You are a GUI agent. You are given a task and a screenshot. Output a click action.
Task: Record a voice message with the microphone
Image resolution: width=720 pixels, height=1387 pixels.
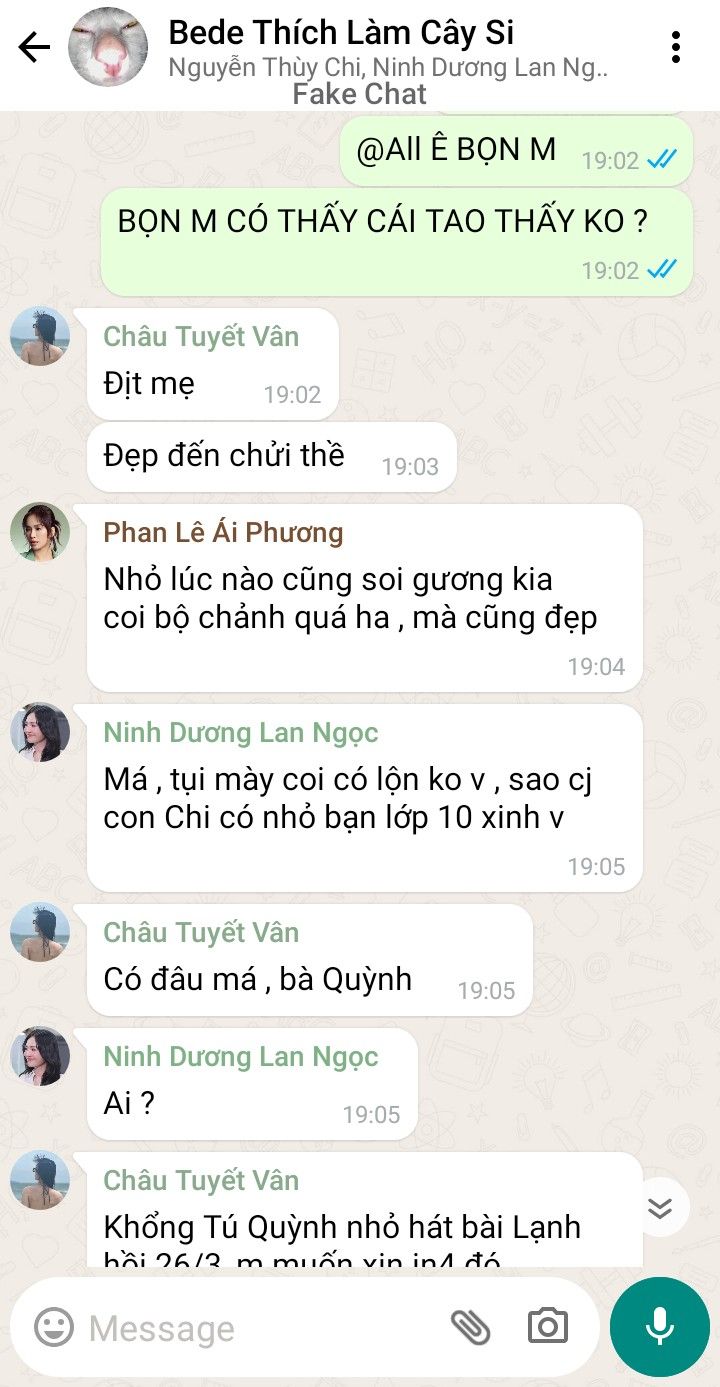[659, 1327]
